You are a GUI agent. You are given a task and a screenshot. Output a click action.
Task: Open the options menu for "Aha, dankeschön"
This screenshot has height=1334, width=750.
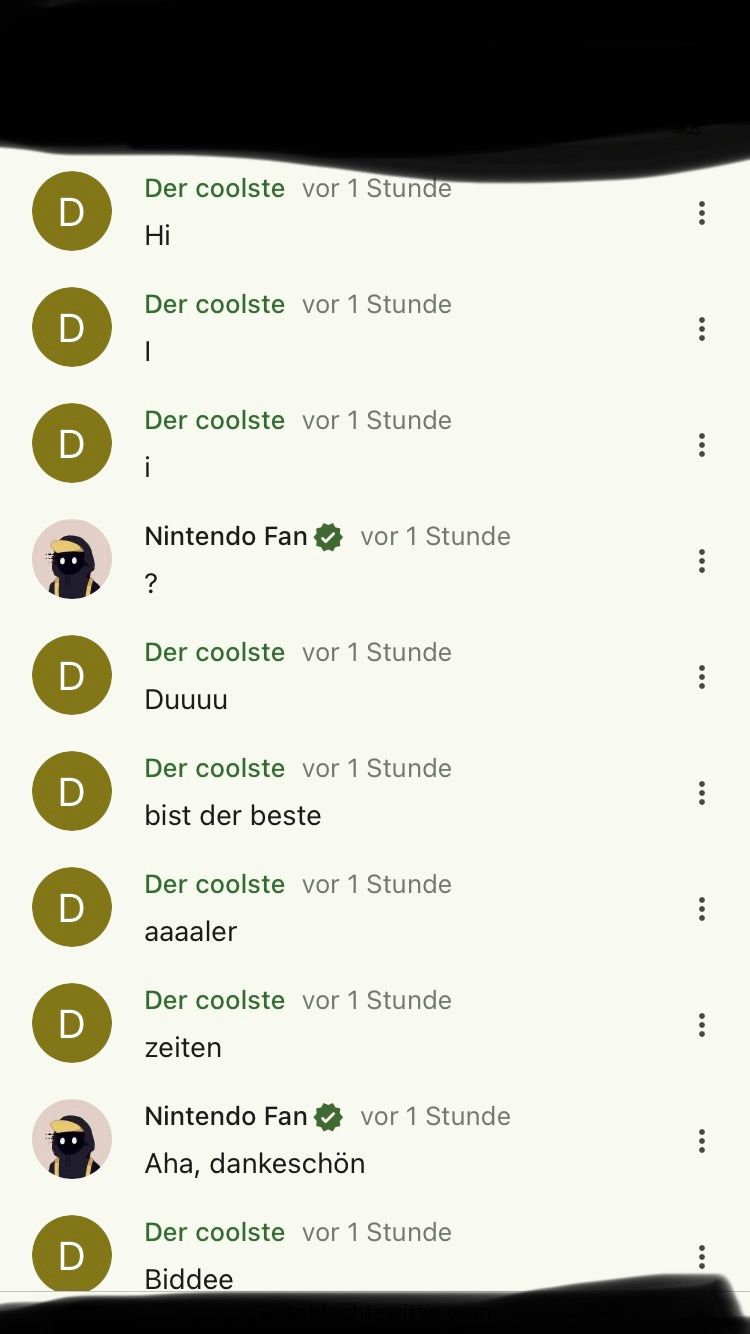coord(702,1141)
